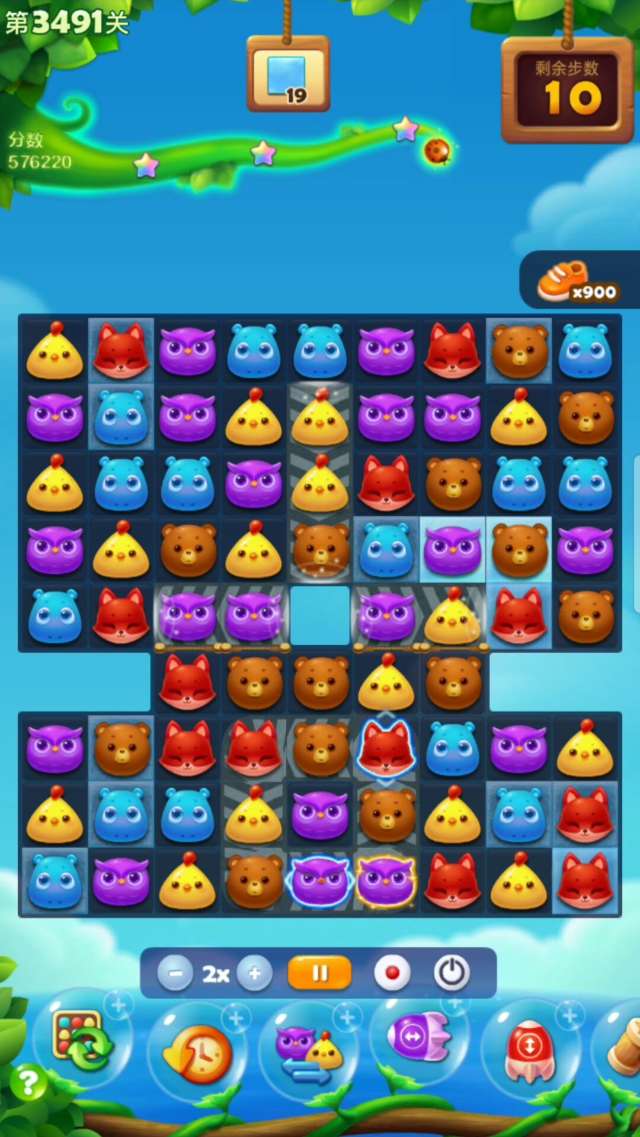Image resolution: width=640 pixels, height=1137 pixels.
Task: Tap the power icon in the control bar
Action: coord(451,973)
